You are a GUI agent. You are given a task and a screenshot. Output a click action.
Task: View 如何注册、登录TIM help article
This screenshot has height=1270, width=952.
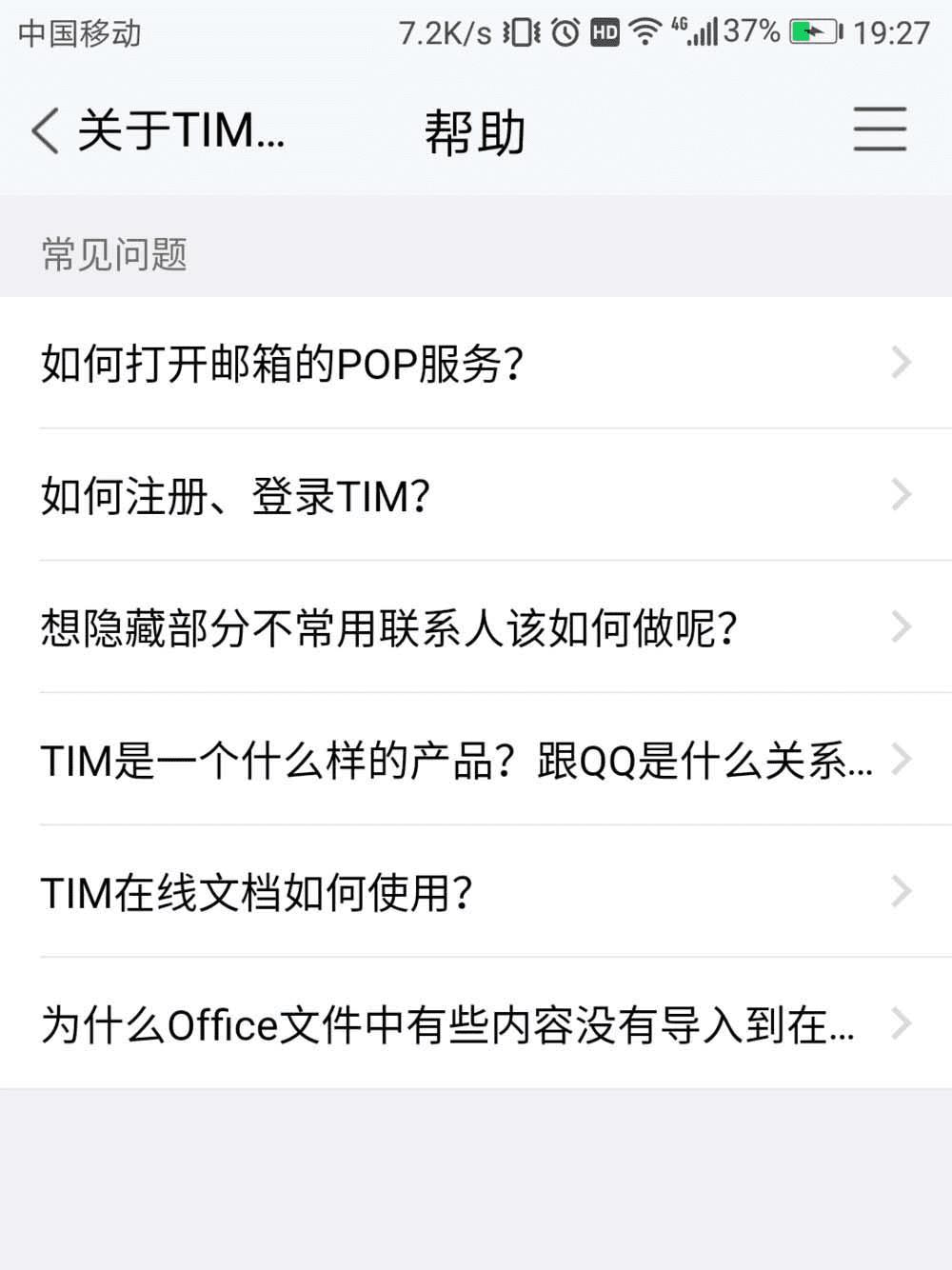tap(476, 495)
